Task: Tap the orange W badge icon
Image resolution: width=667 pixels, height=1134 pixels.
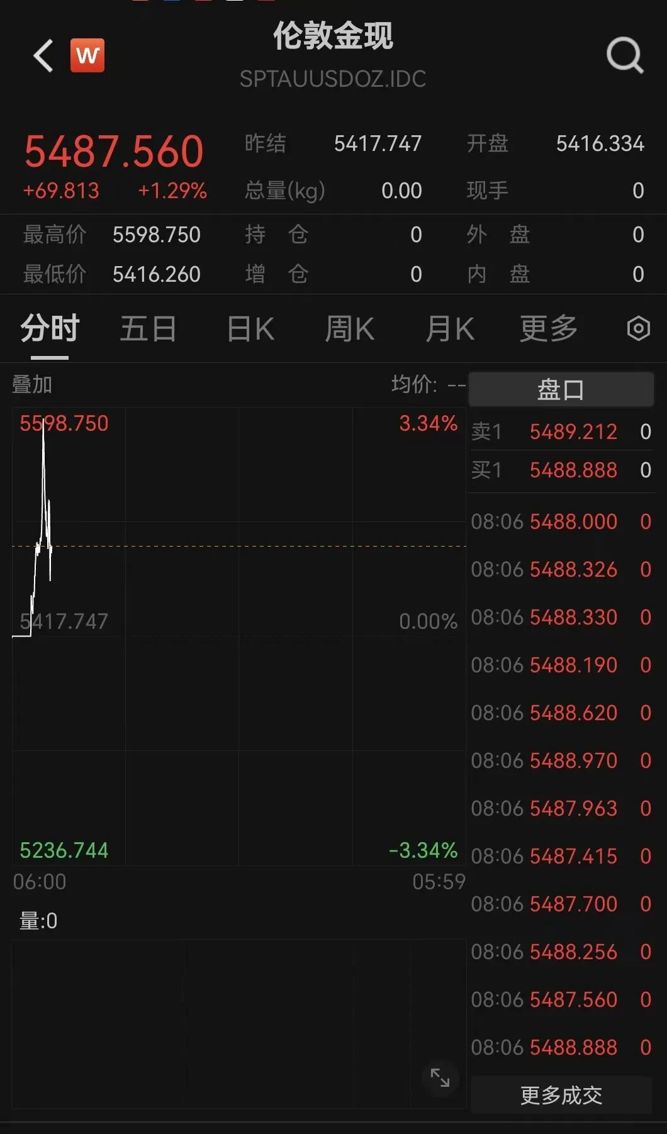Action: [x=87, y=56]
